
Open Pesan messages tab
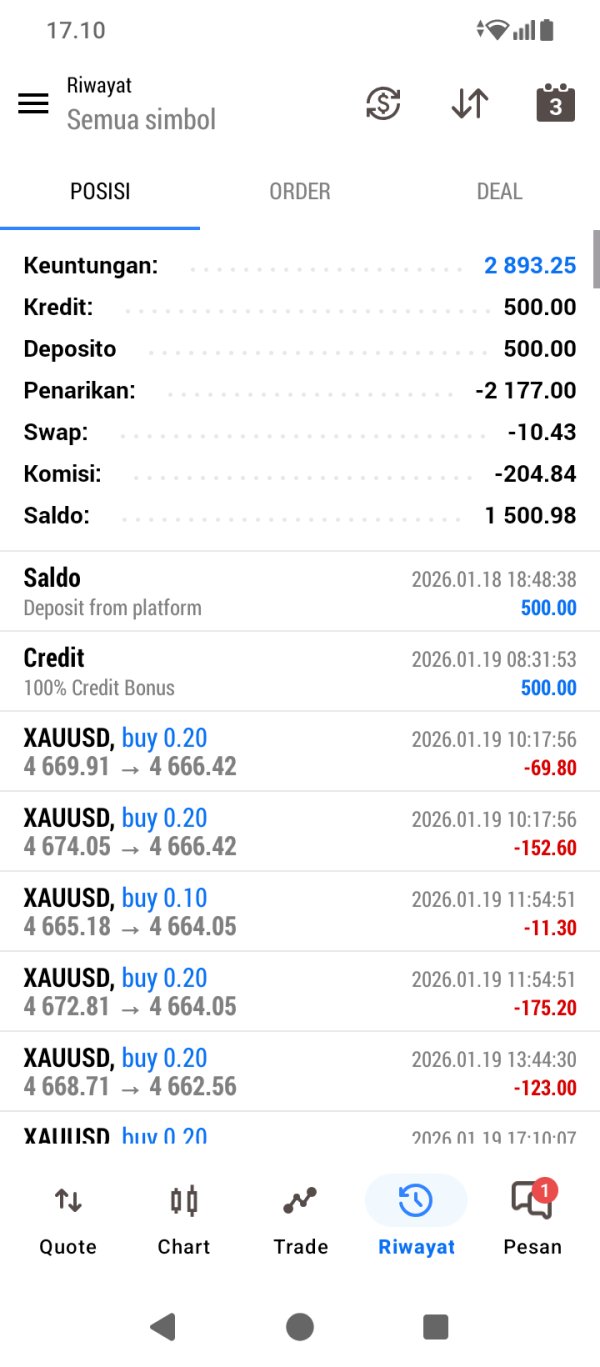[x=532, y=1218]
